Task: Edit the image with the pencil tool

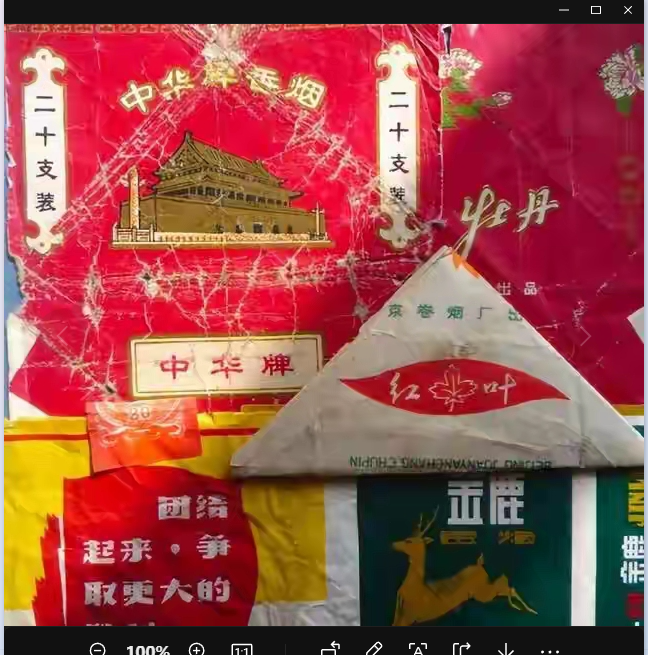Action: 374,650
